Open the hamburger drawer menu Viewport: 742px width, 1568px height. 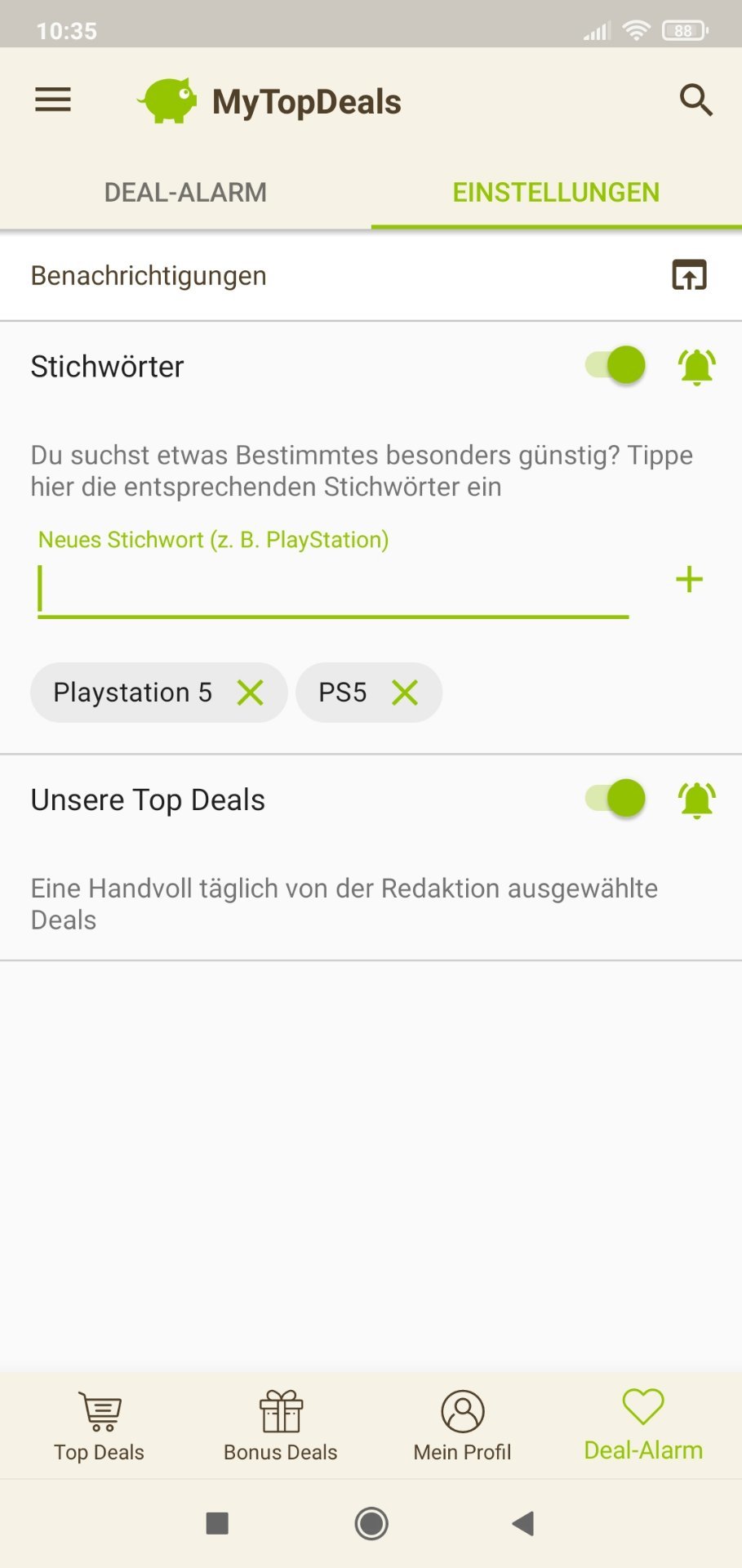pyautogui.click(x=53, y=100)
